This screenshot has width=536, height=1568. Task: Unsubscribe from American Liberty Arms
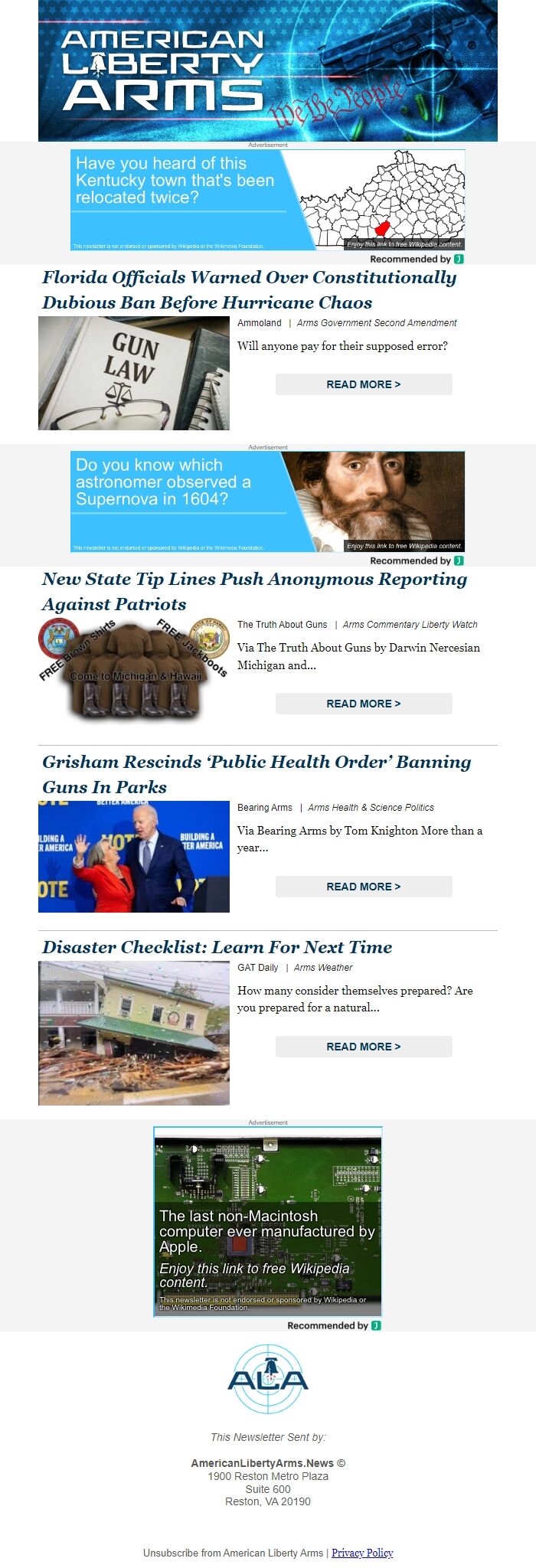233,1553
